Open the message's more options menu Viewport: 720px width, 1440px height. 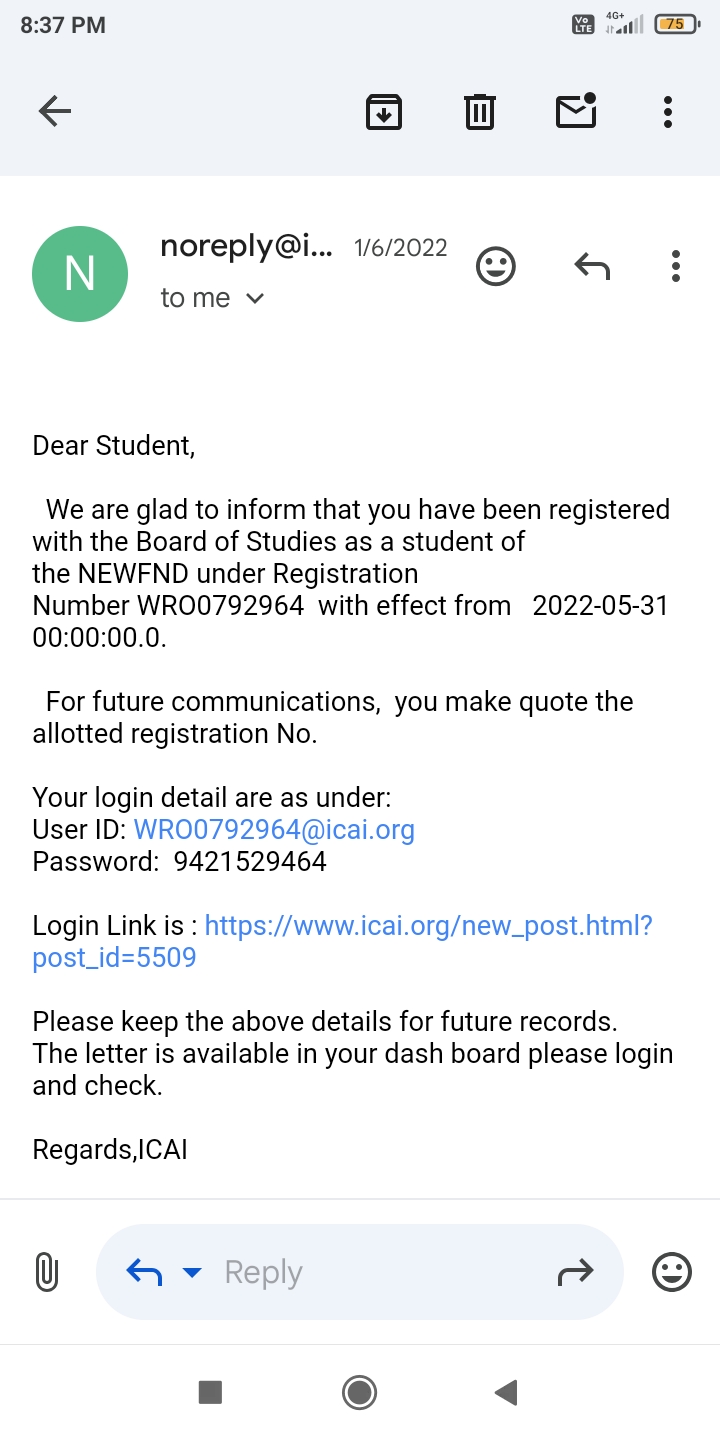click(676, 266)
